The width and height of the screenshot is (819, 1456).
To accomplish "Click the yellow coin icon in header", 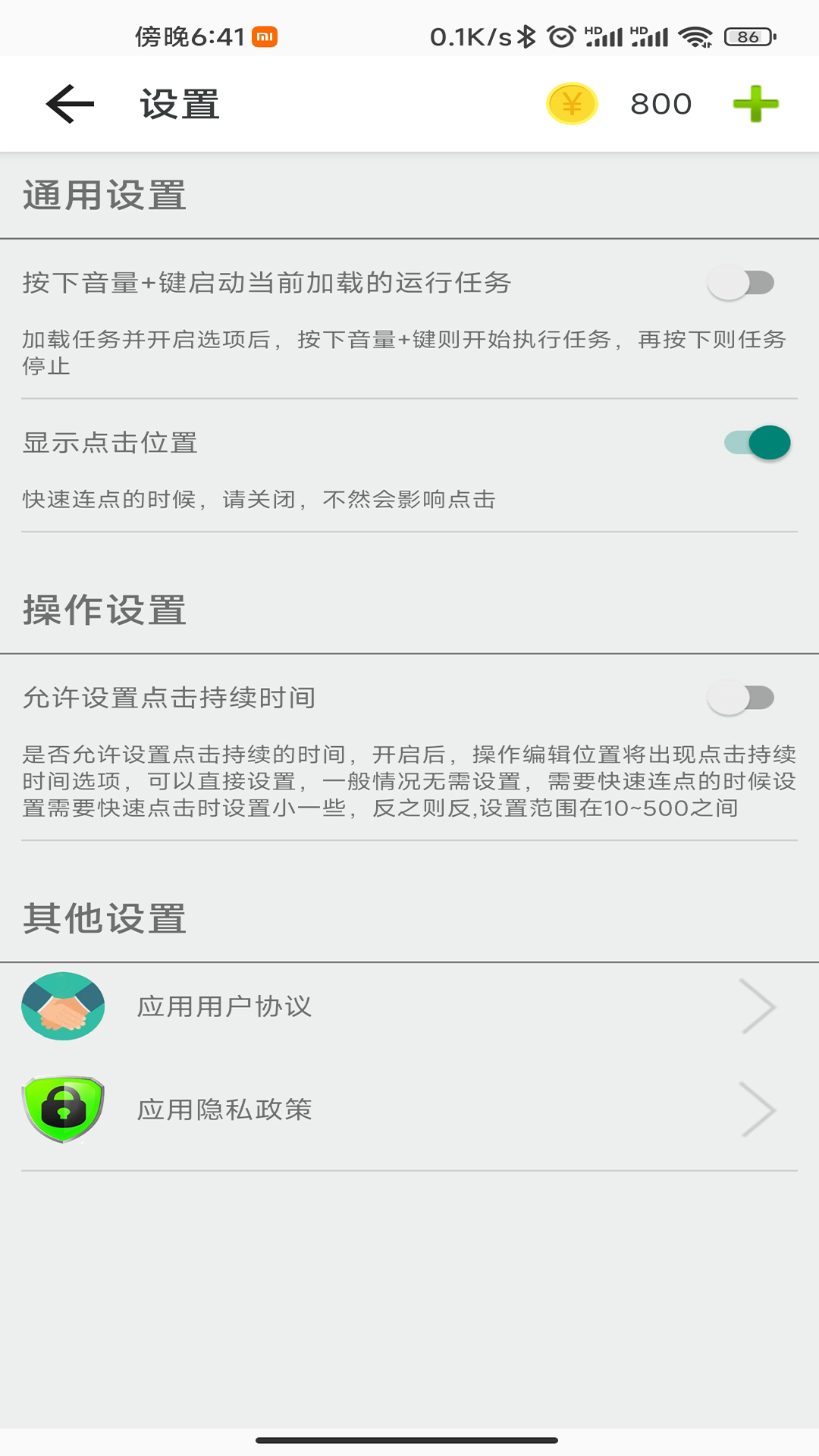I will point(573,103).
